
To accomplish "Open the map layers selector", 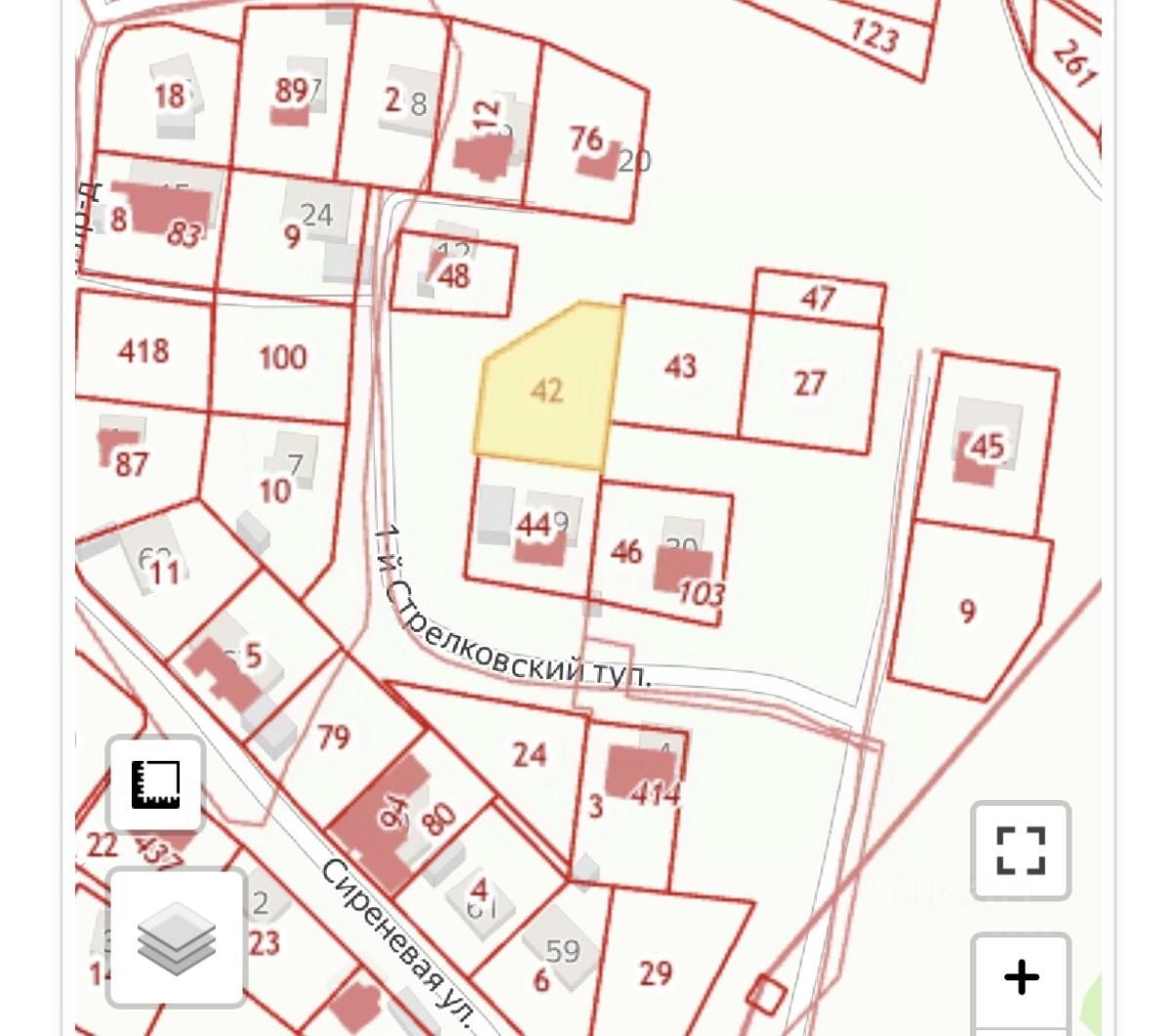I will click(178, 937).
